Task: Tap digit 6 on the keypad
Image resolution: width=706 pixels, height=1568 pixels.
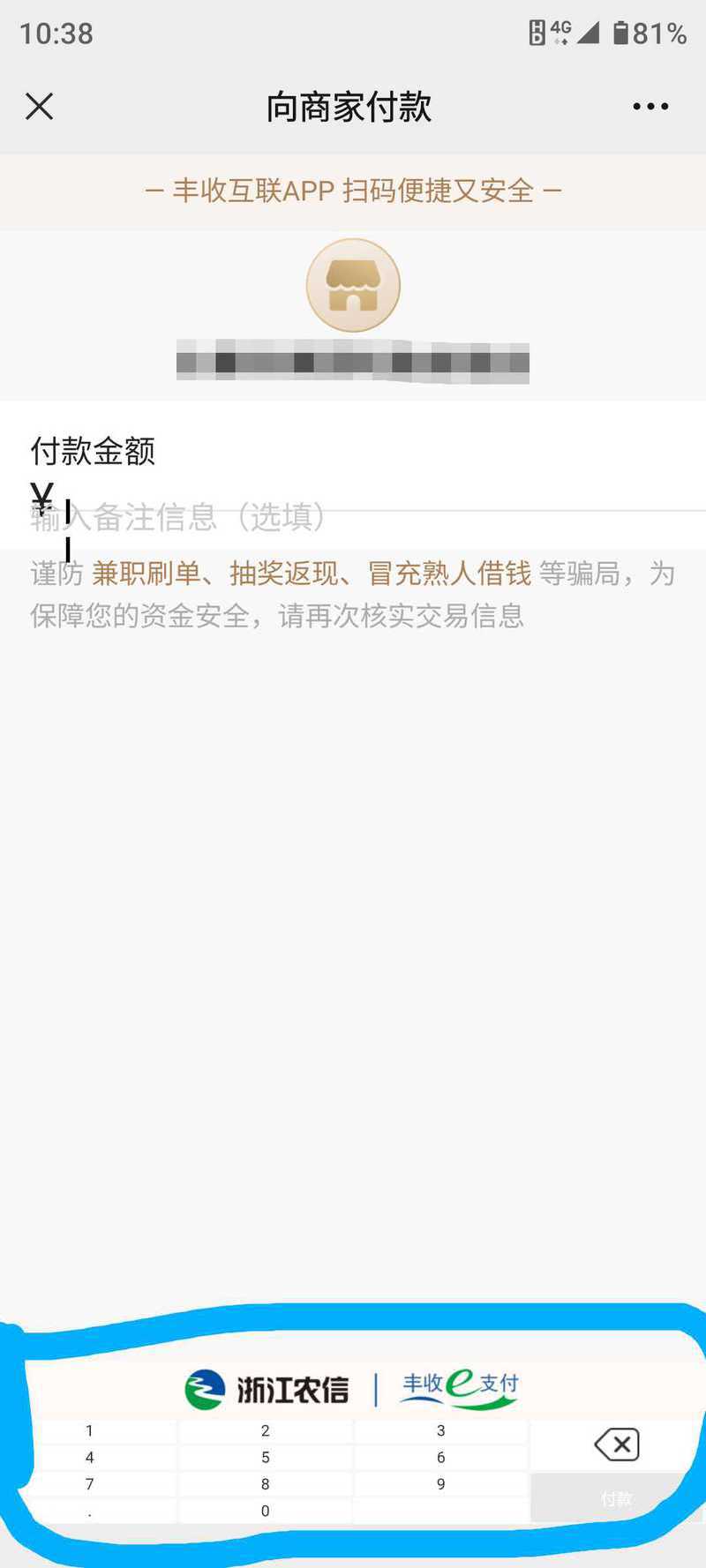Action: point(440,1457)
